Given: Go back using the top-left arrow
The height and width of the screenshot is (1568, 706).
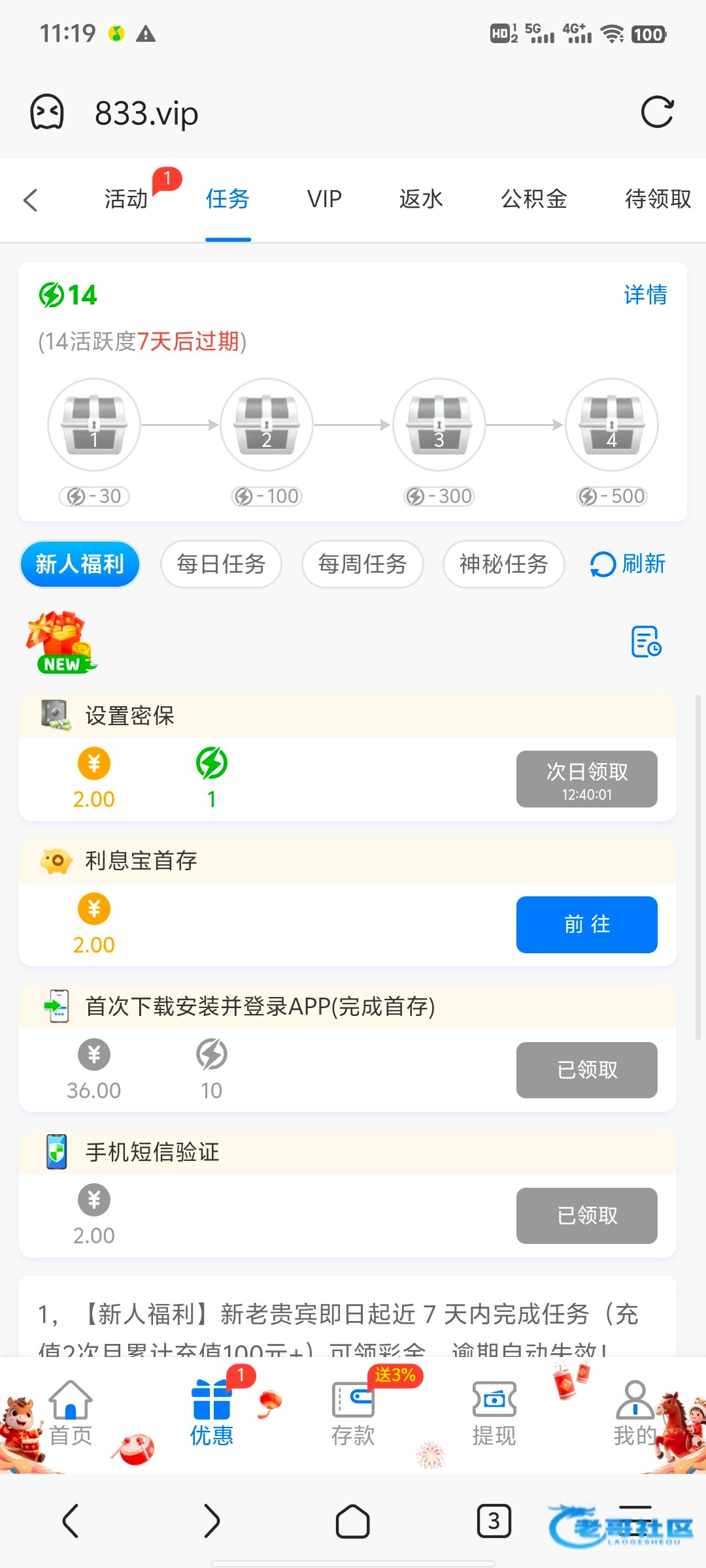Looking at the screenshot, I should coord(31,200).
